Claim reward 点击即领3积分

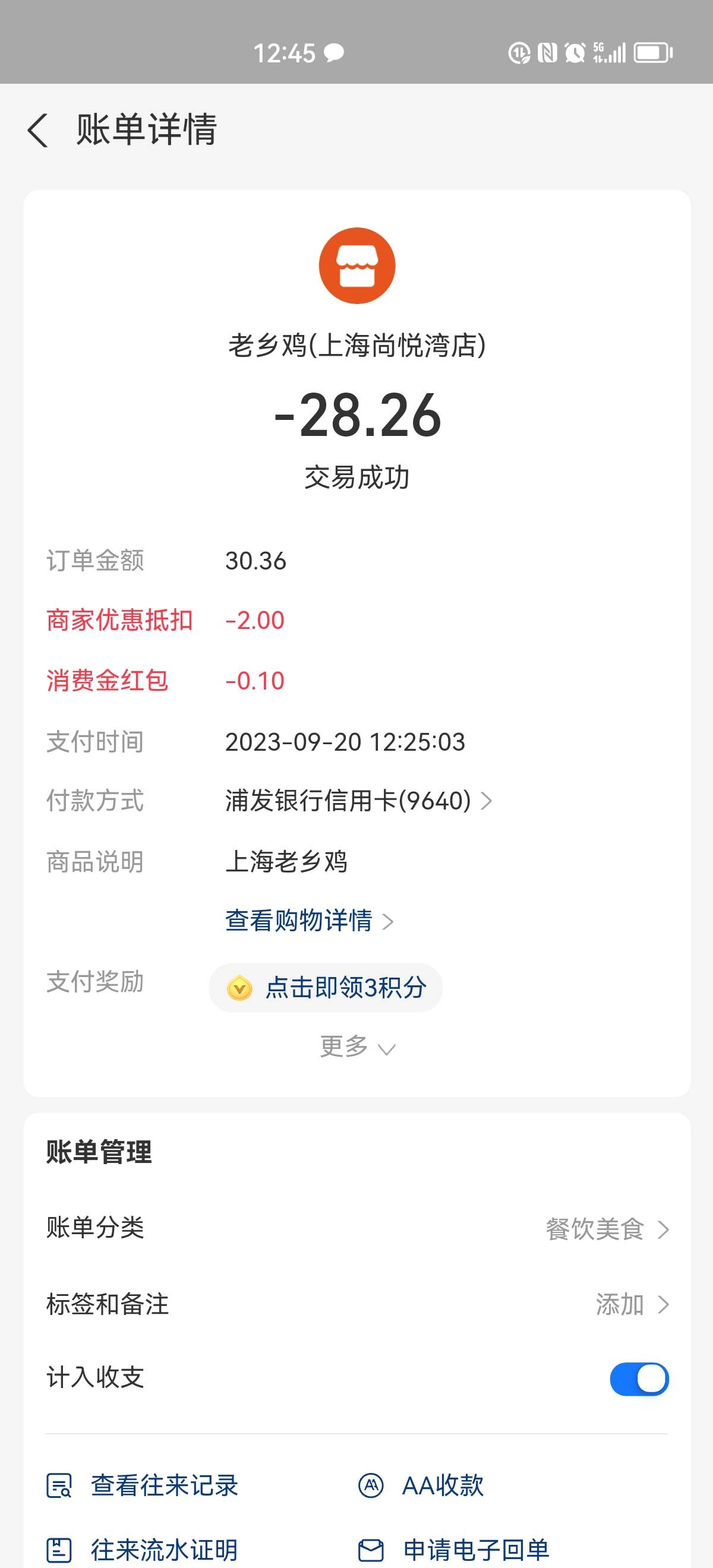point(326,987)
